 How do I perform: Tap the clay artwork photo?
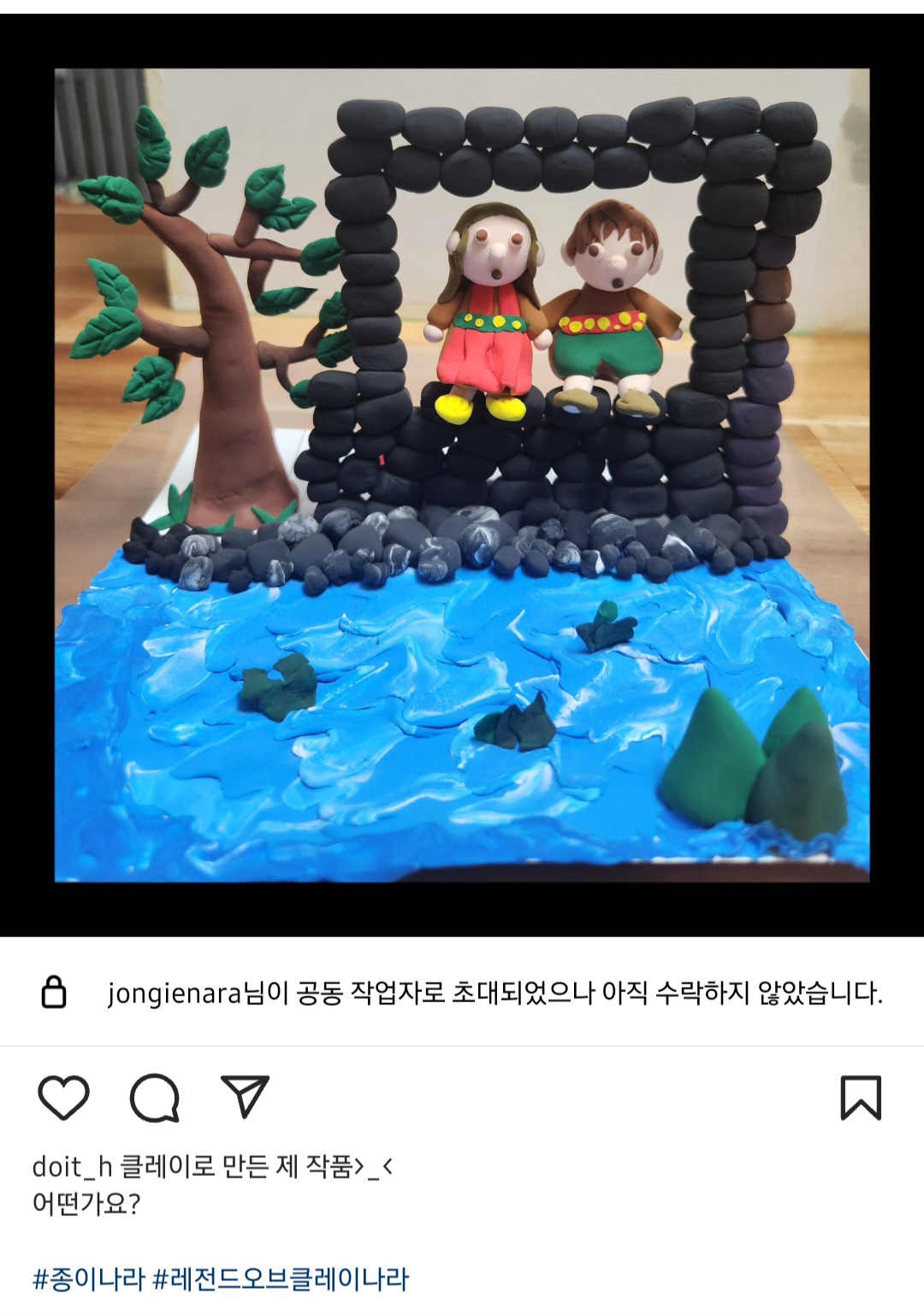462,475
